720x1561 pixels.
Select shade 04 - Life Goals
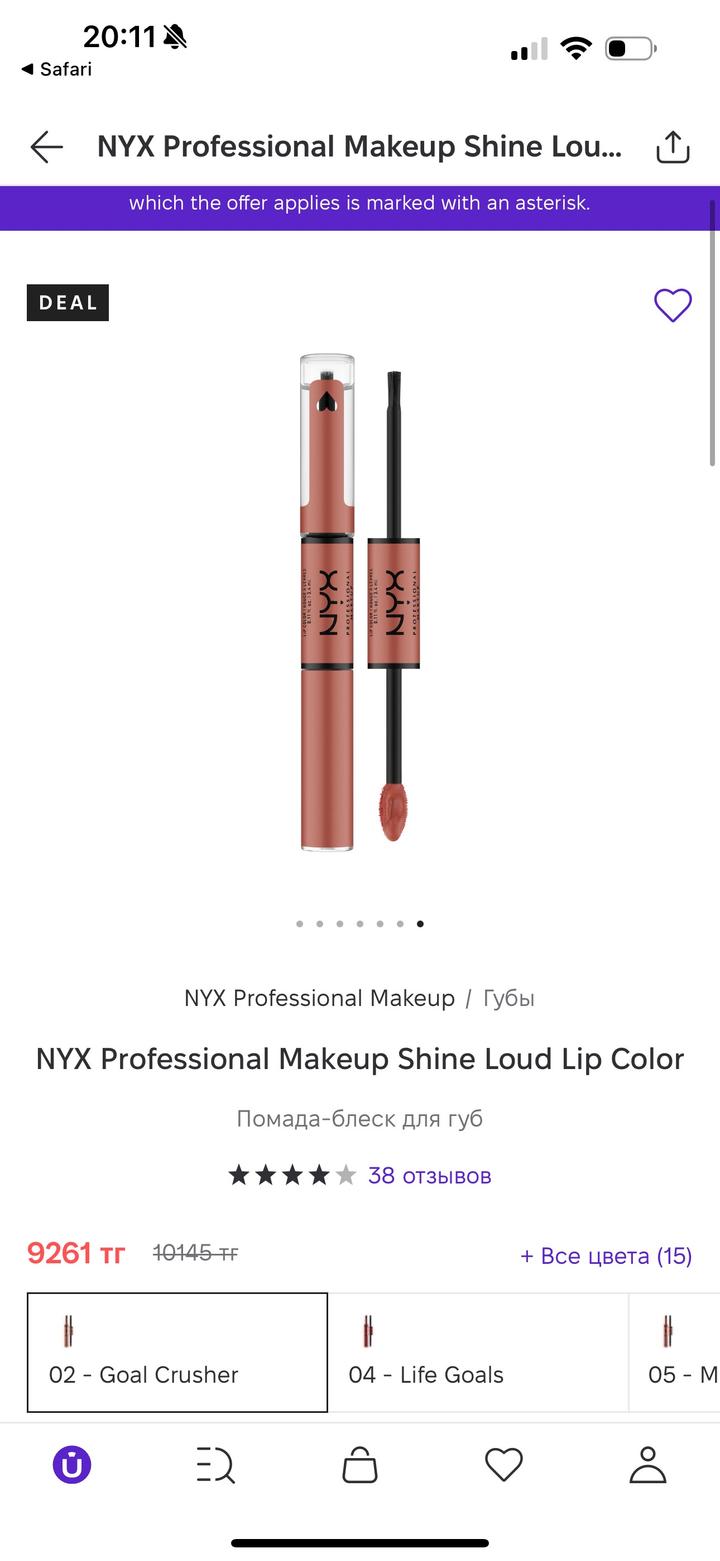[x=478, y=1351]
